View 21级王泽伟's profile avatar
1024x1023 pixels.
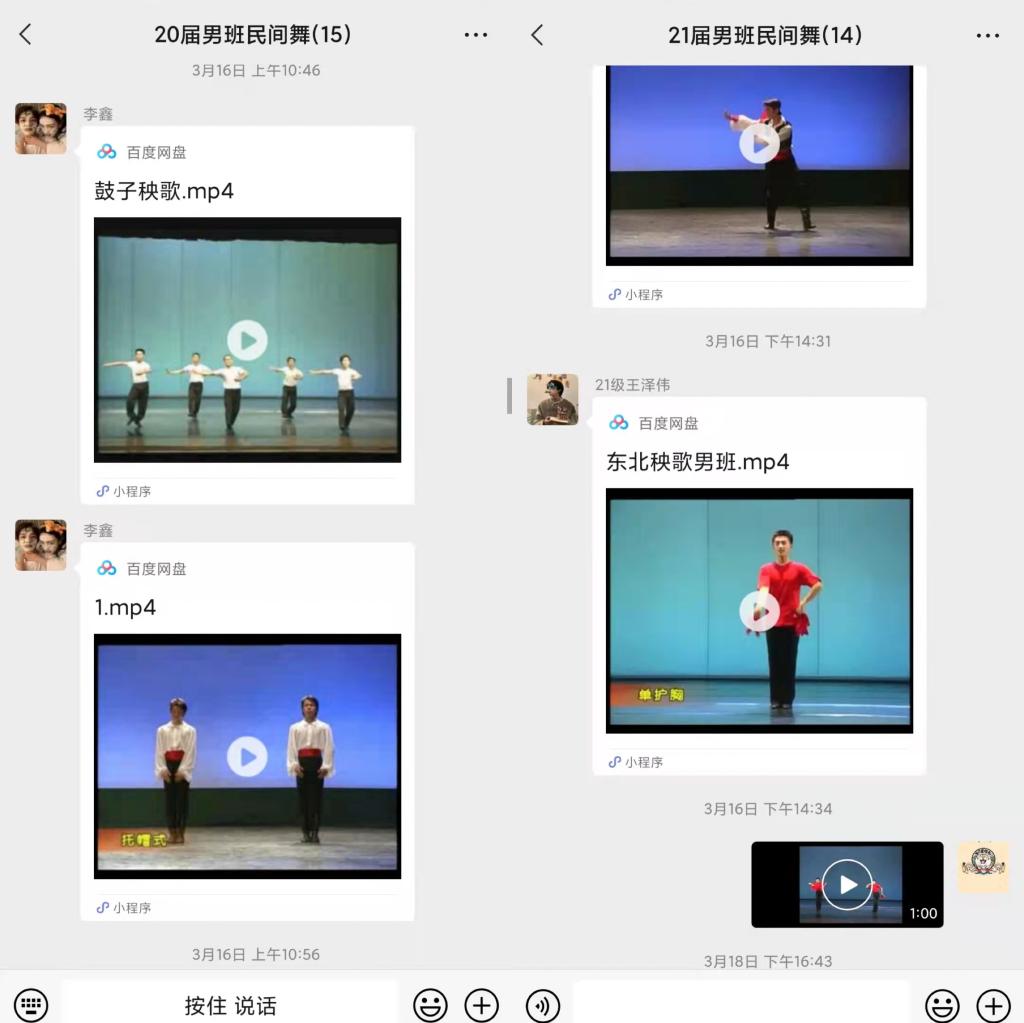[553, 400]
